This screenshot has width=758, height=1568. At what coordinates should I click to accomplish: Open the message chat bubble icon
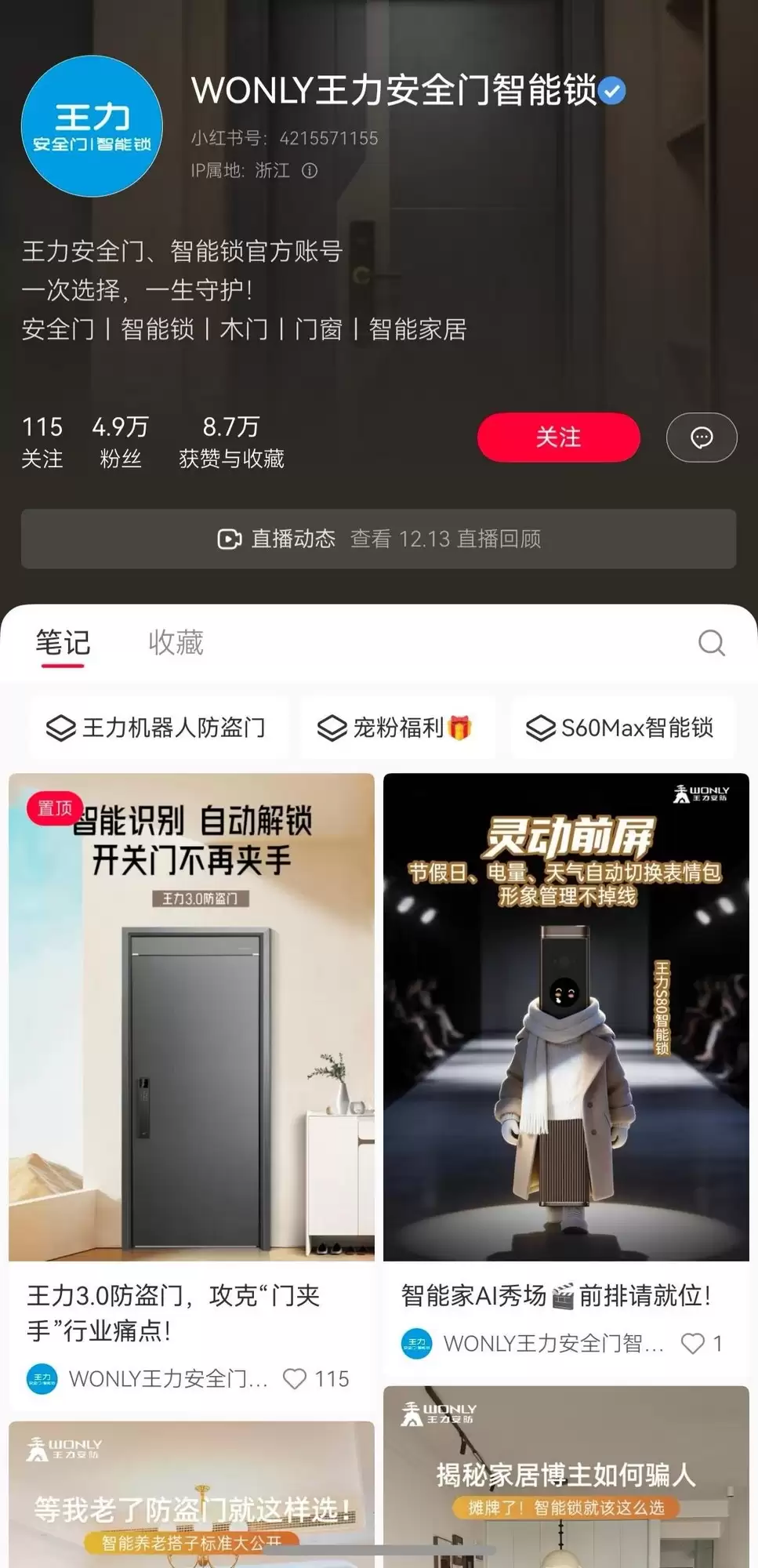pyautogui.click(x=701, y=437)
